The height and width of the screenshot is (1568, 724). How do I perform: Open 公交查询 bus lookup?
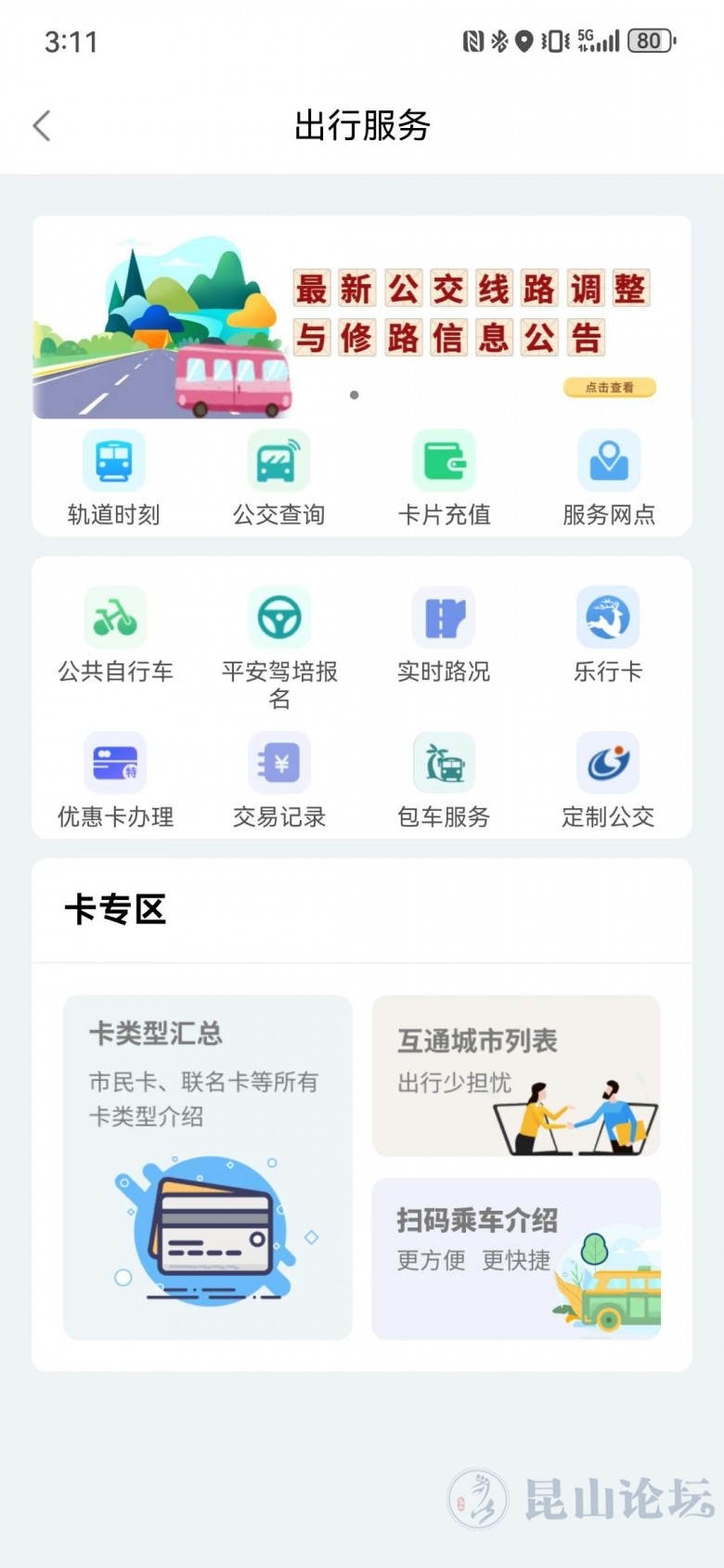[x=278, y=479]
